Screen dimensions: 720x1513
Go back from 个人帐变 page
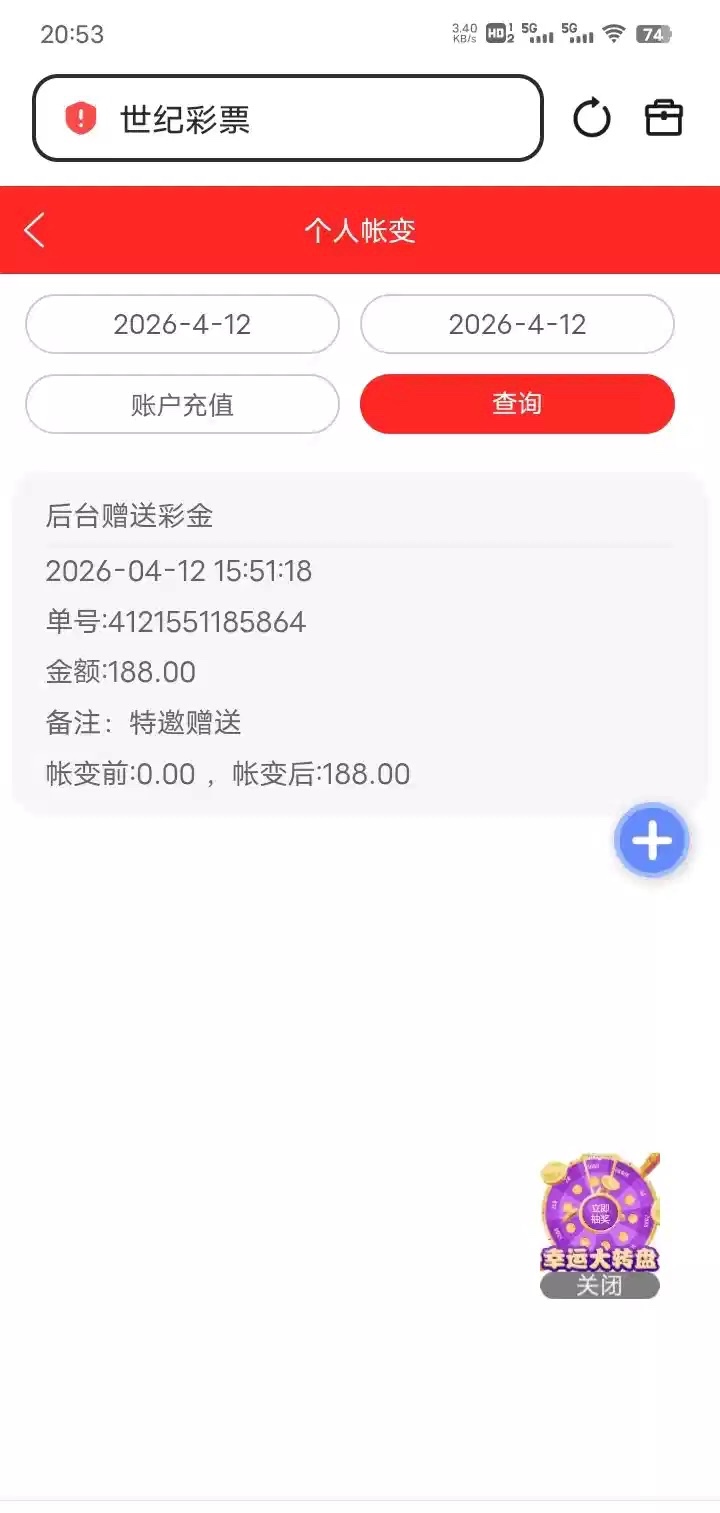35,231
